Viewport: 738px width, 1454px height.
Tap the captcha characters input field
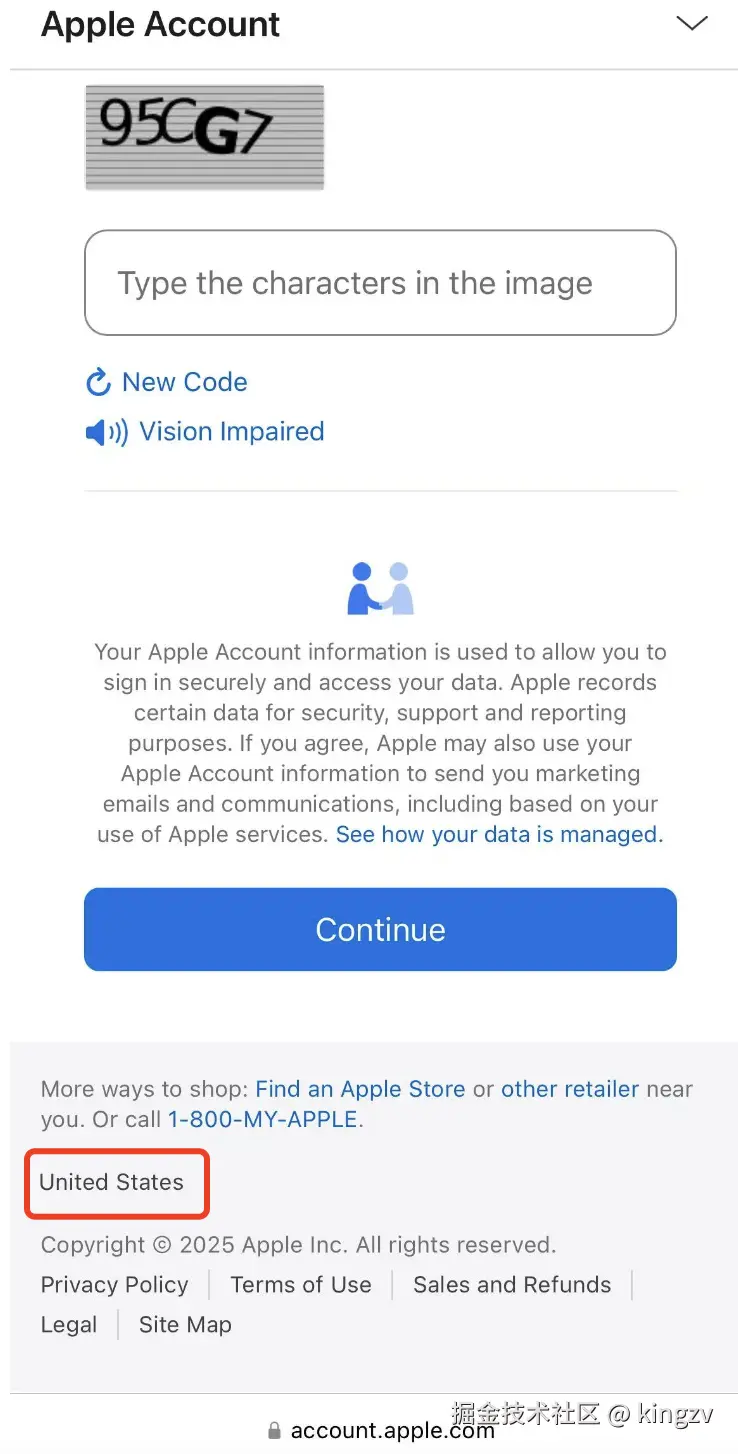(380, 283)
